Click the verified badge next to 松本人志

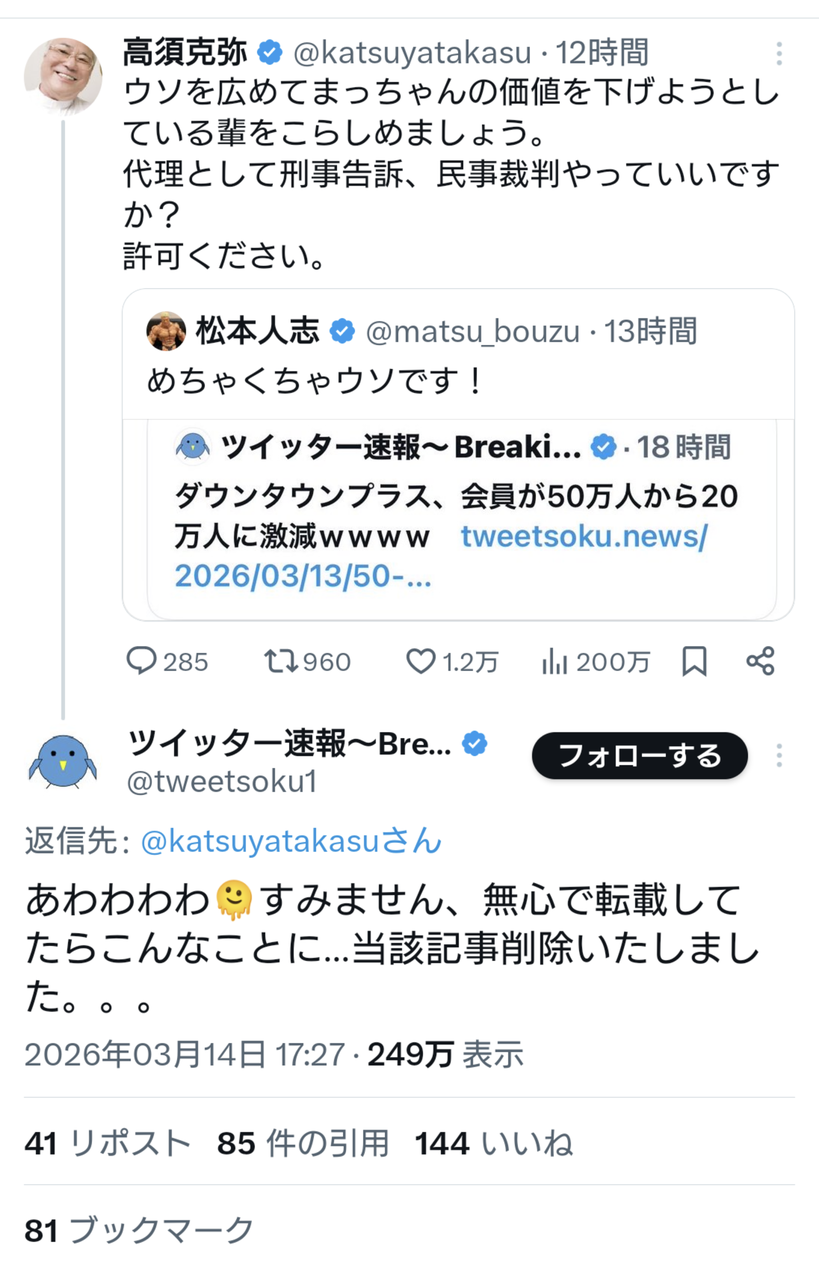344,331
